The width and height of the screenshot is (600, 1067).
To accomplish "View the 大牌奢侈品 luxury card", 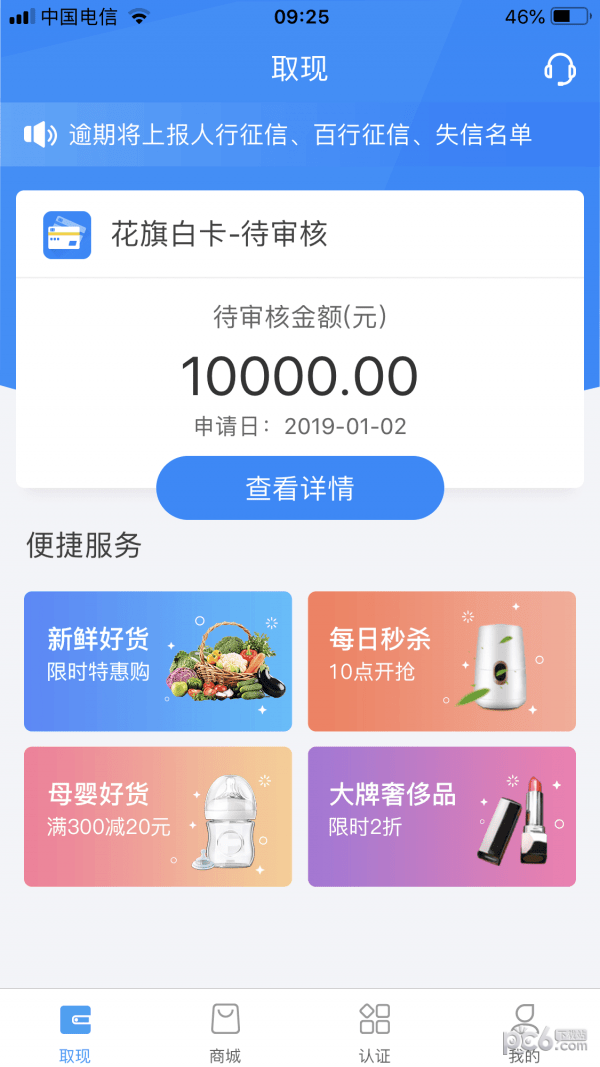I will (442, 816).
